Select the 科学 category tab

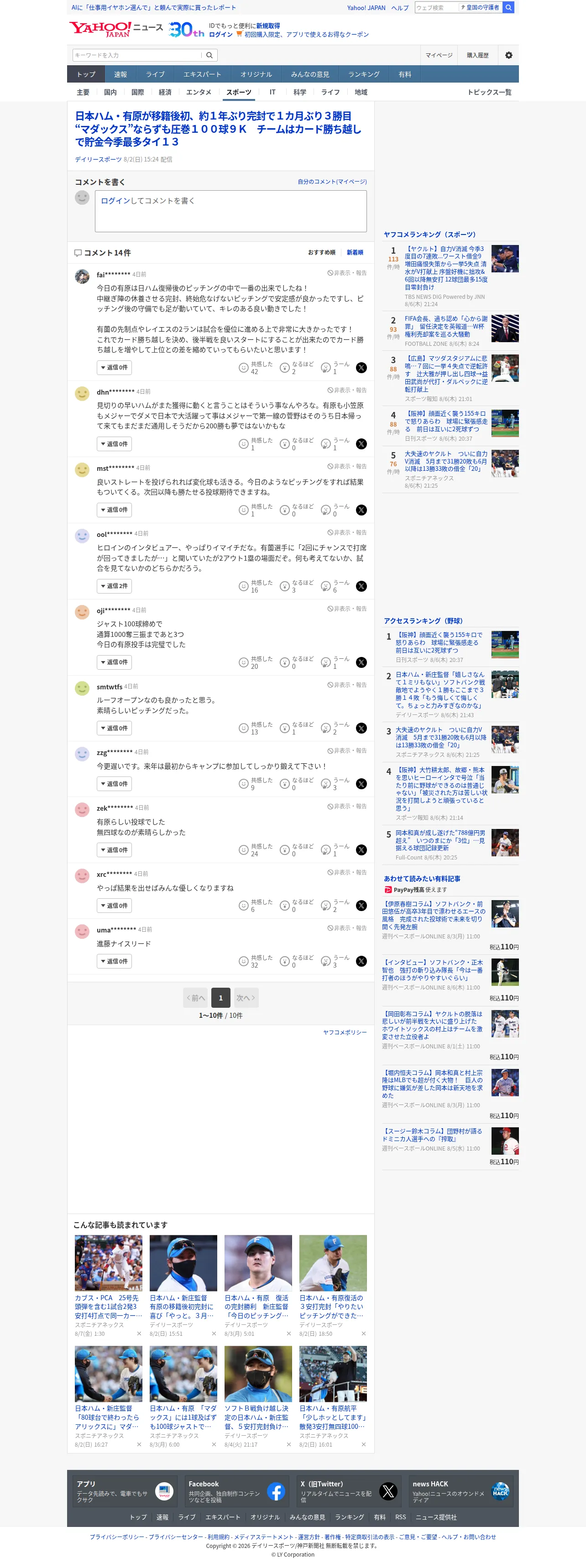pyautogui.click(x=300, y=92)
